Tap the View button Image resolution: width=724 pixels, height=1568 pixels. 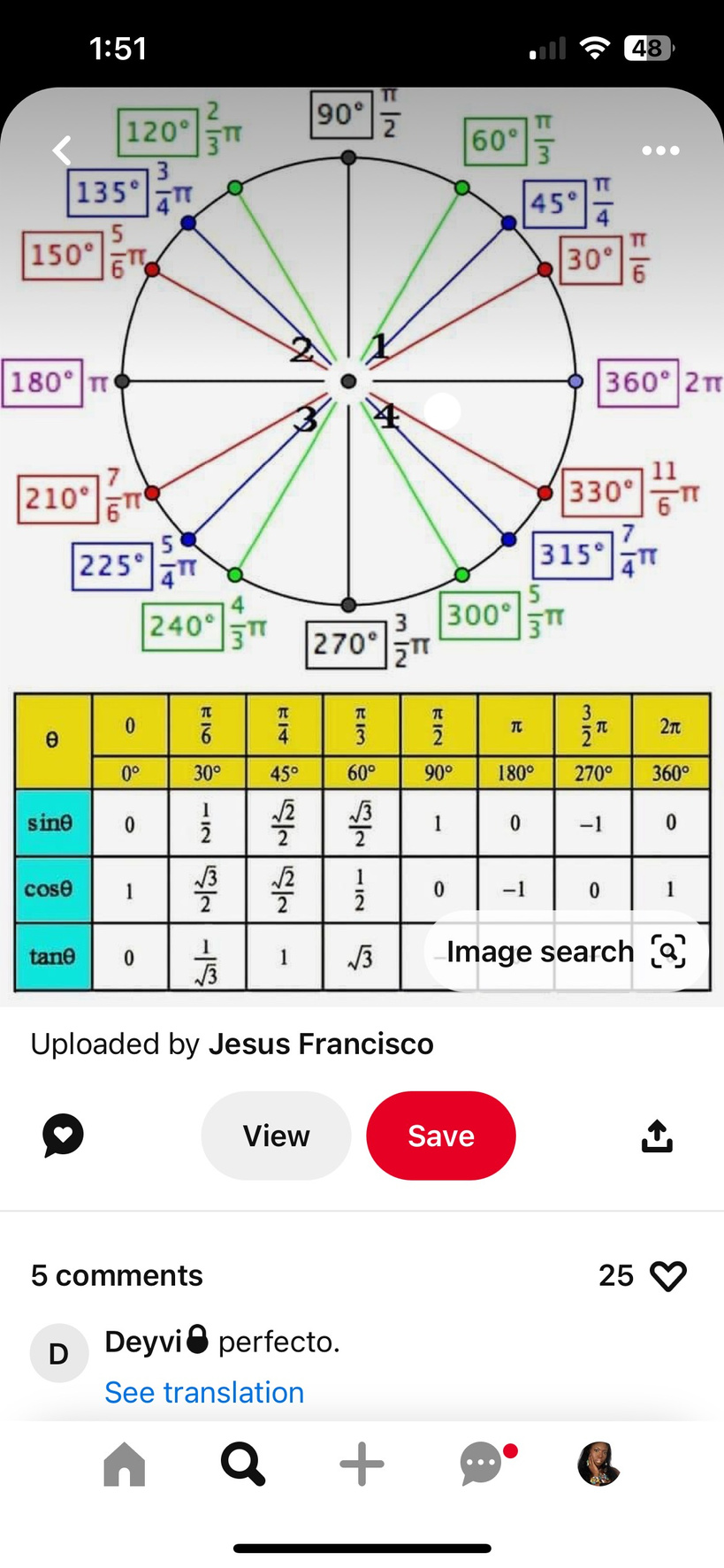click(x=276, y=1136)
